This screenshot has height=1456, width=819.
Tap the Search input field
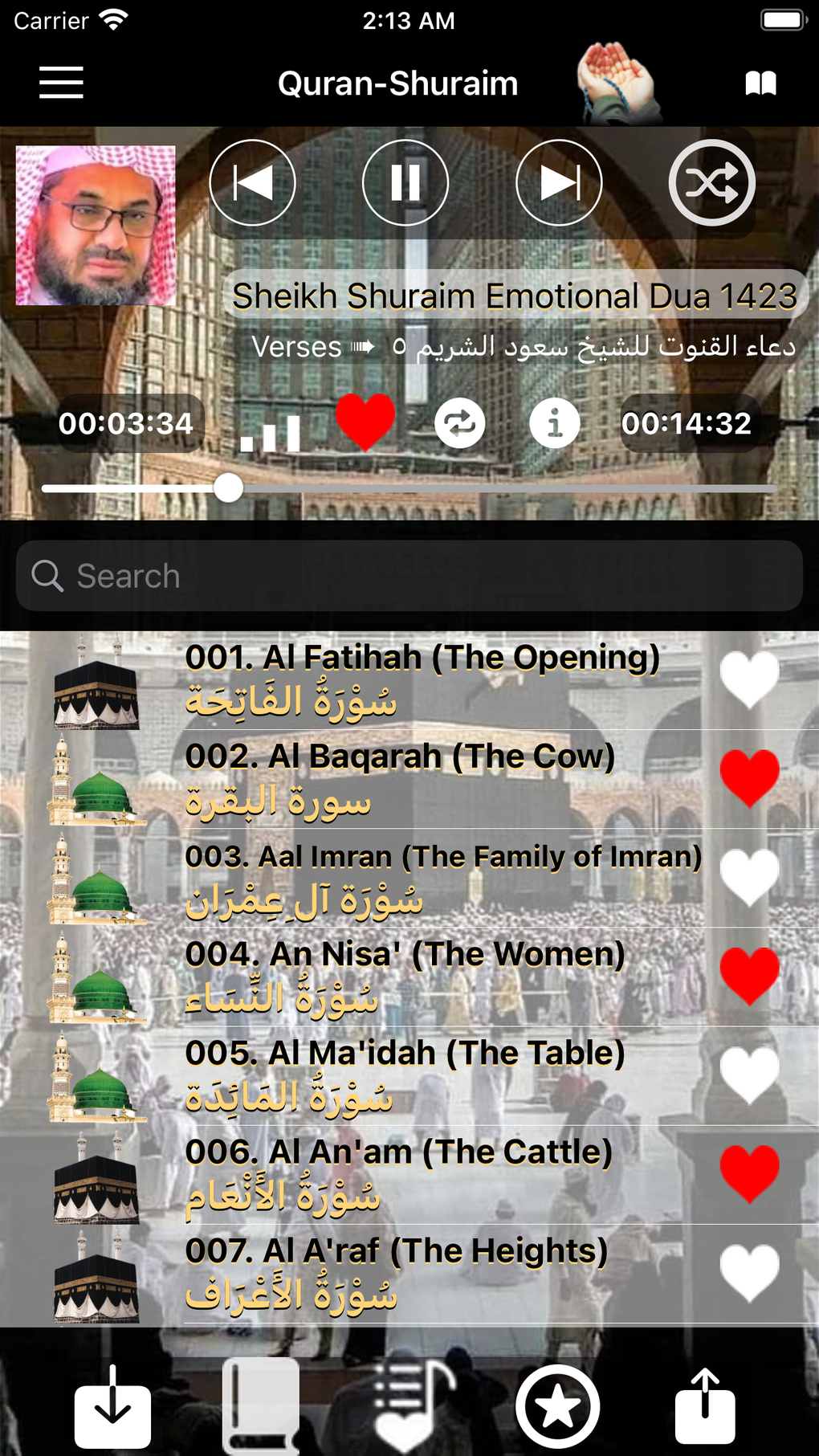pyautogui.click(x=409, y=576)
